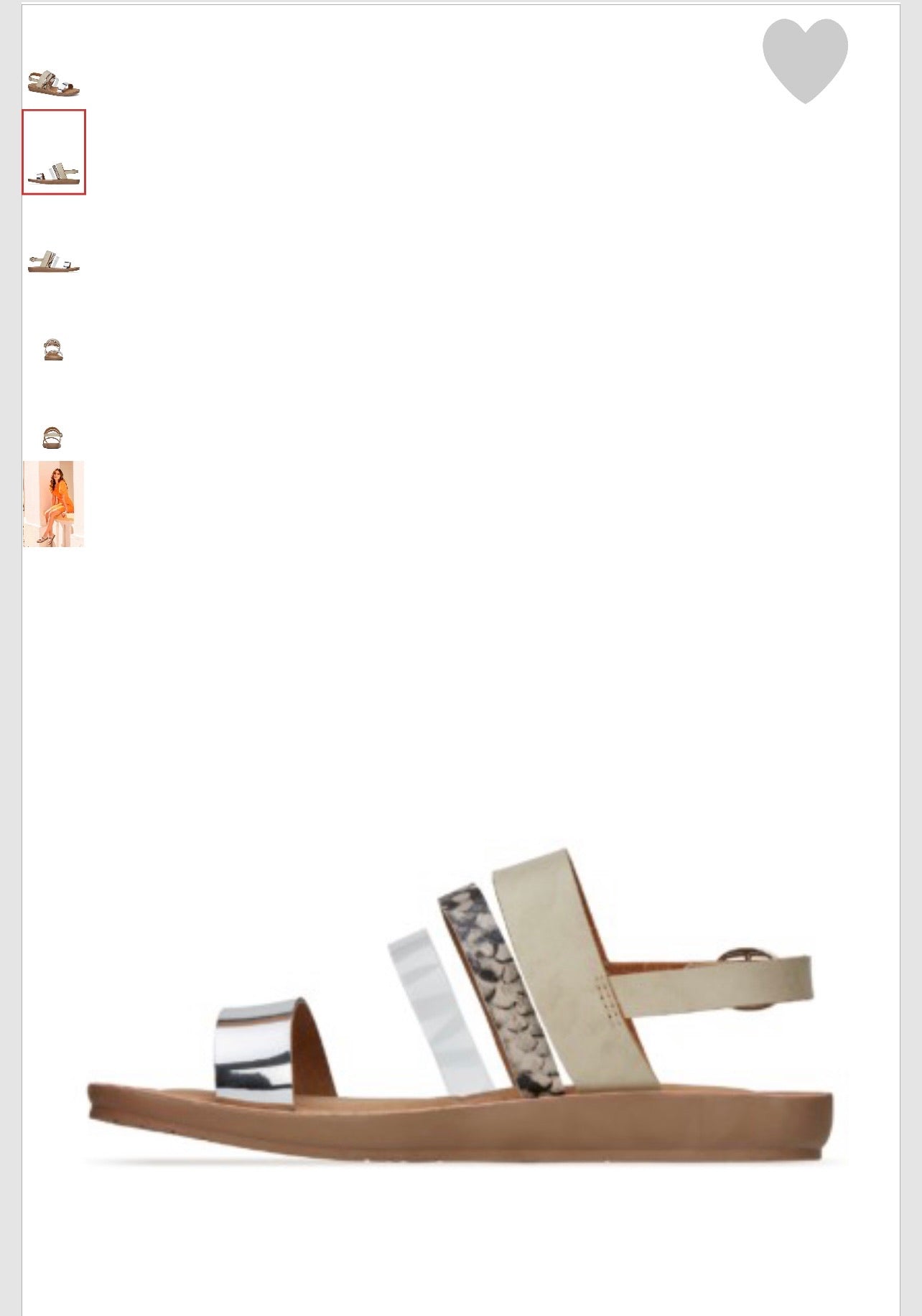Select the red-outlined side view thumbnail
This screenshot has width=922, height=1316.
coord(54,152)
